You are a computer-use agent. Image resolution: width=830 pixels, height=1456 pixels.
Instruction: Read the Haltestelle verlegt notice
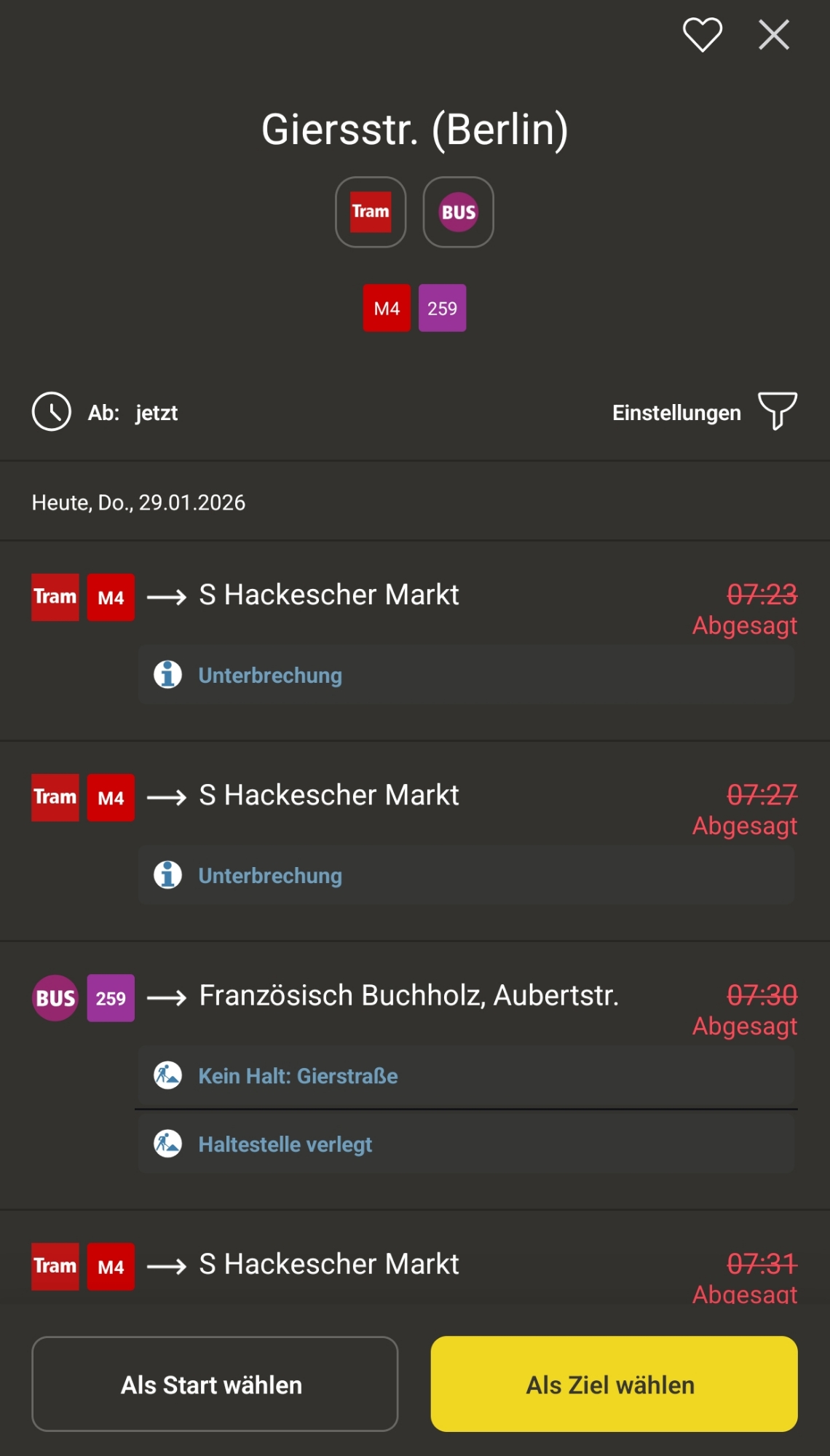[x=466, y=1144]
